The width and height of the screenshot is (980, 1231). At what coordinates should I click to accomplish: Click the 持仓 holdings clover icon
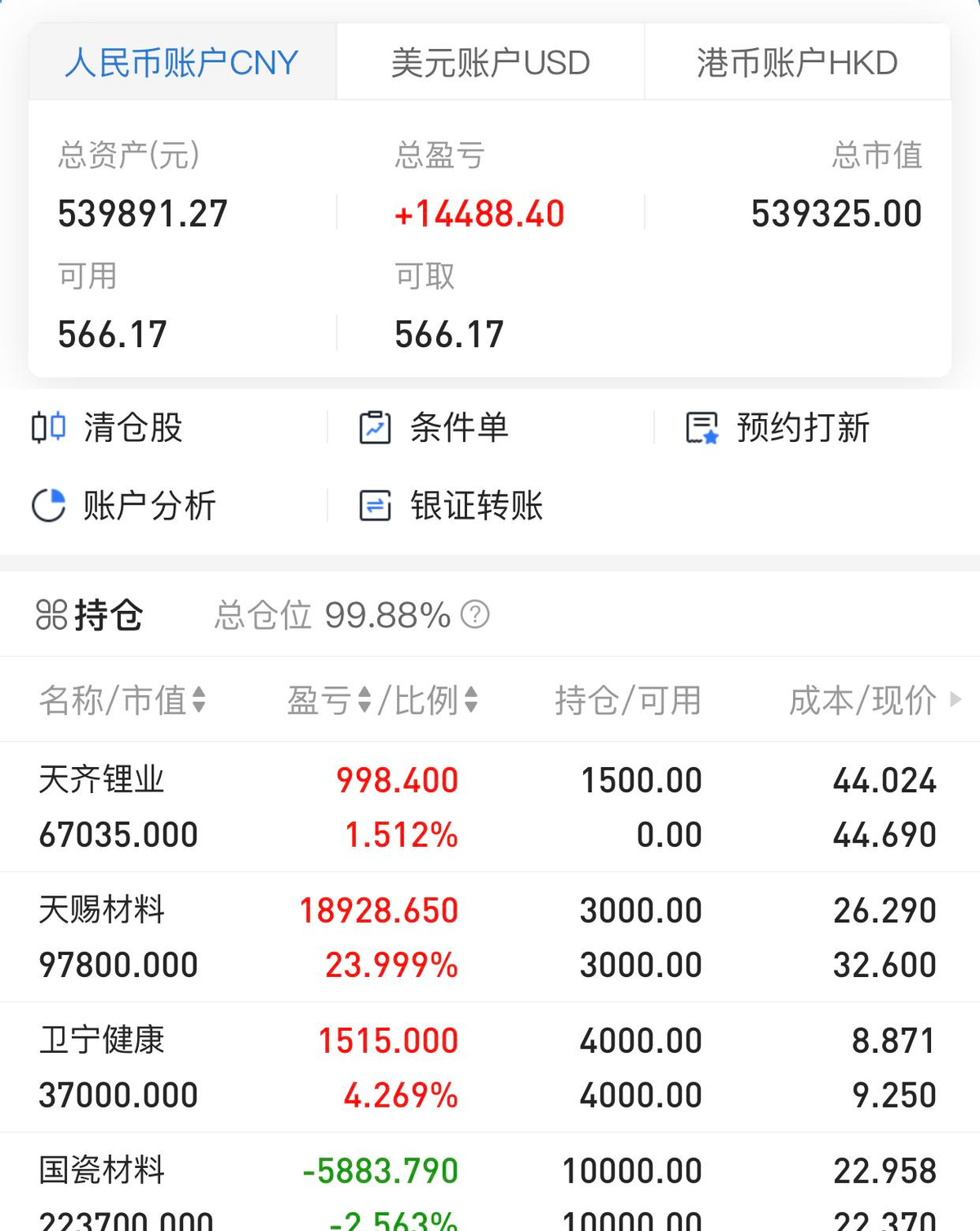51,614
